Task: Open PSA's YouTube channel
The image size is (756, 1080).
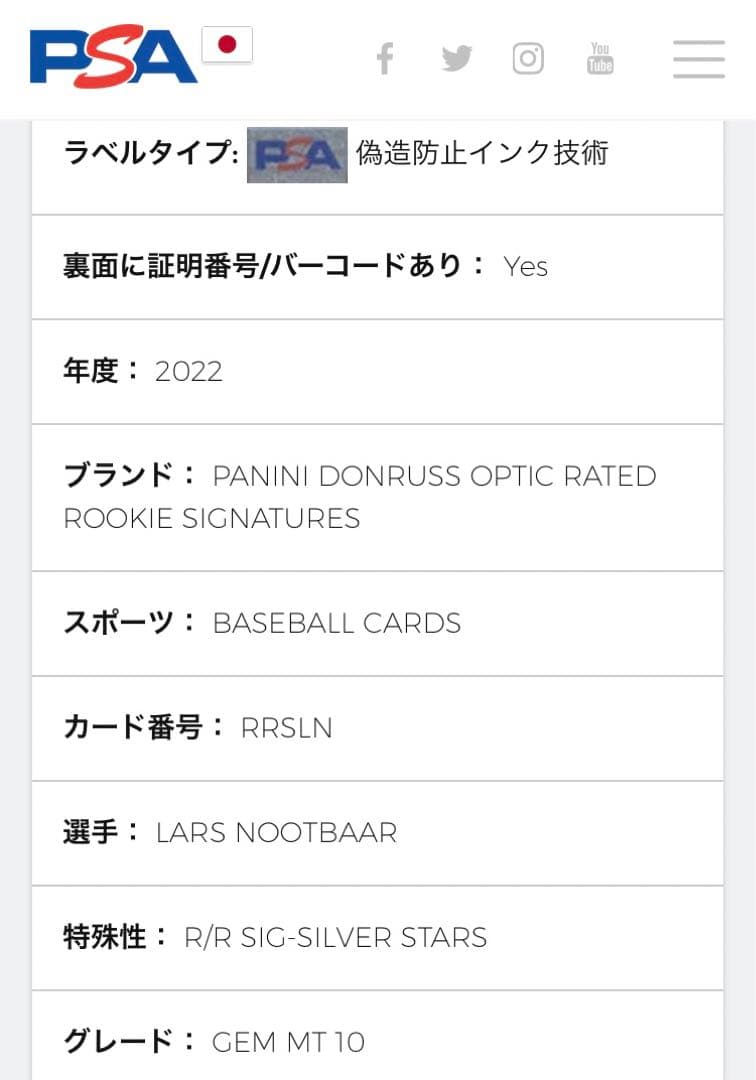Action: (600, 59)
